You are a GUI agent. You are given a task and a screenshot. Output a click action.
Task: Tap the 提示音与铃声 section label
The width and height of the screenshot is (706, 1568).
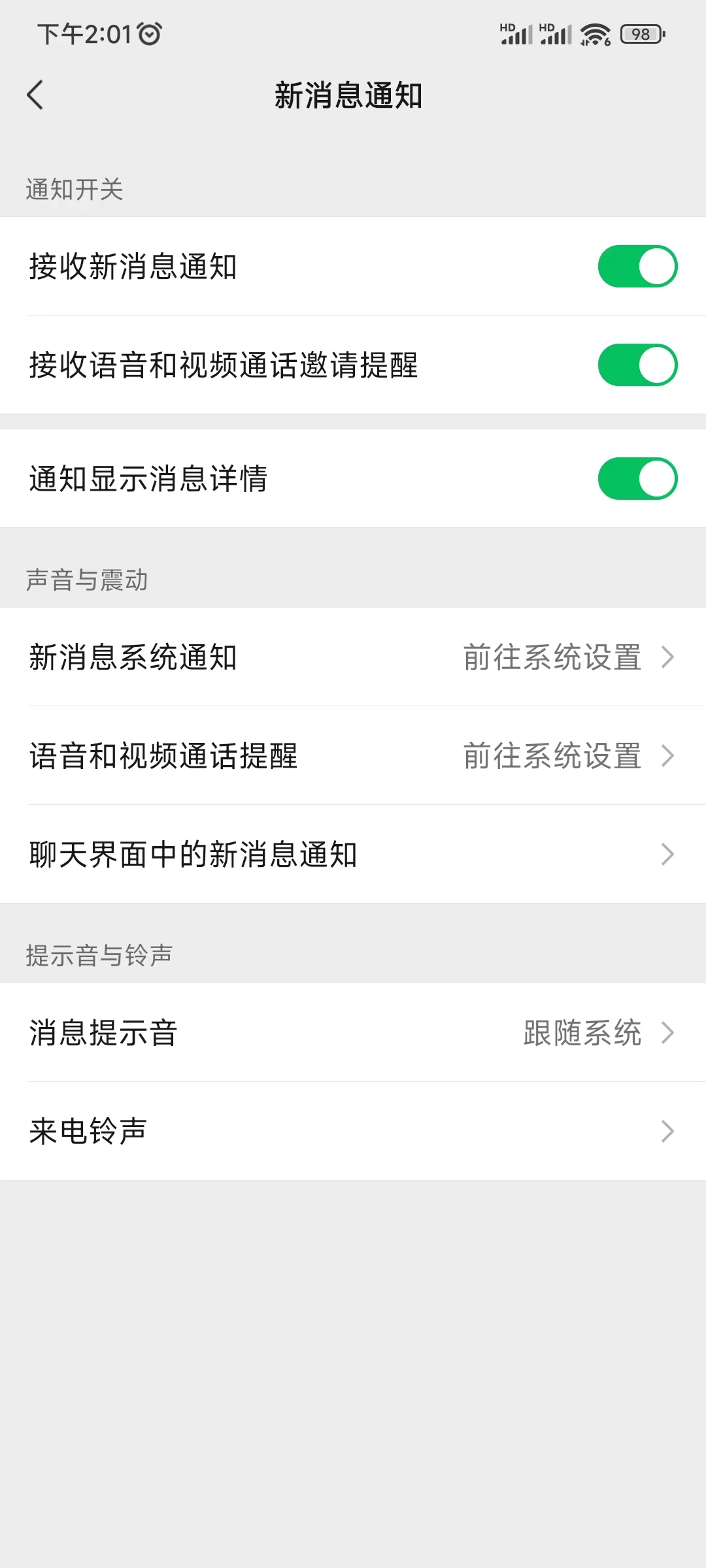point(99,955)
